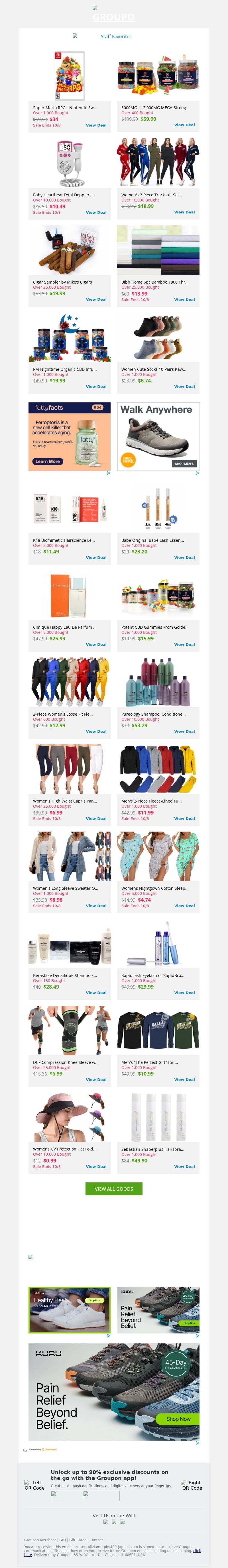View deal for Pureology Shampoo, Conditioner
Viewport: 228px width, 1568px height.
click(x=184, y=732)
